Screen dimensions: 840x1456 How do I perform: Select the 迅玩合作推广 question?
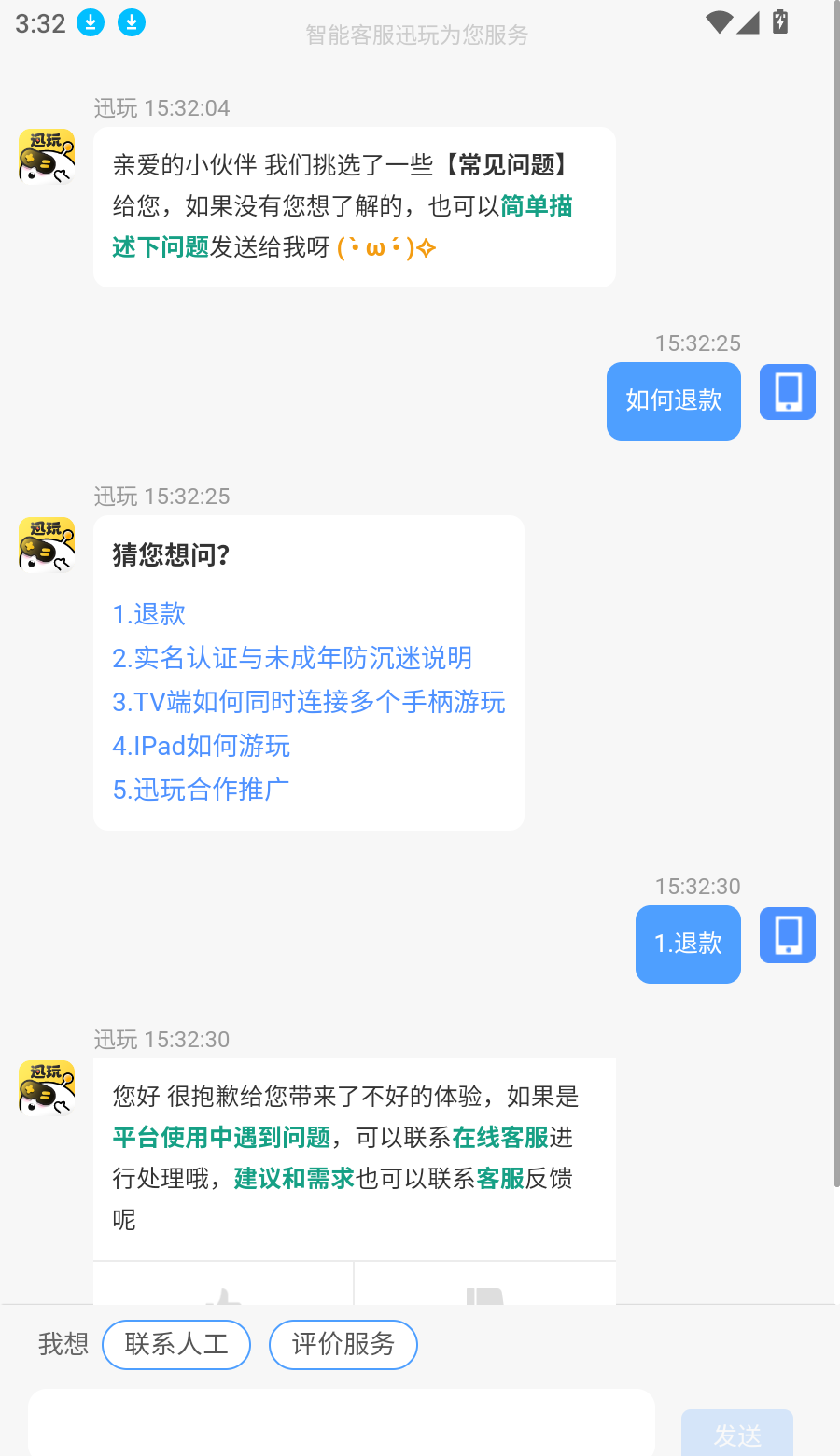click(201, 790)
